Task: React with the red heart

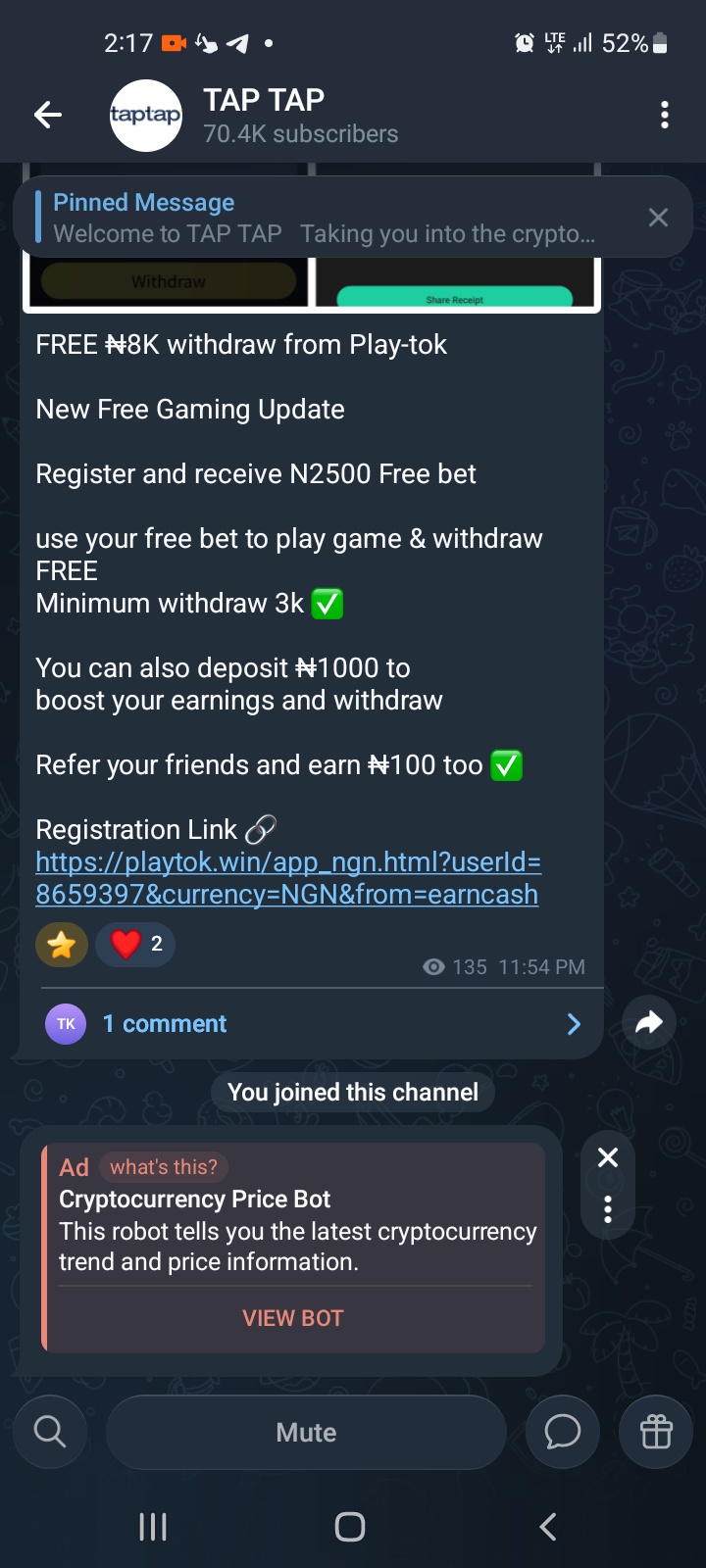Action: coord(135,945)
